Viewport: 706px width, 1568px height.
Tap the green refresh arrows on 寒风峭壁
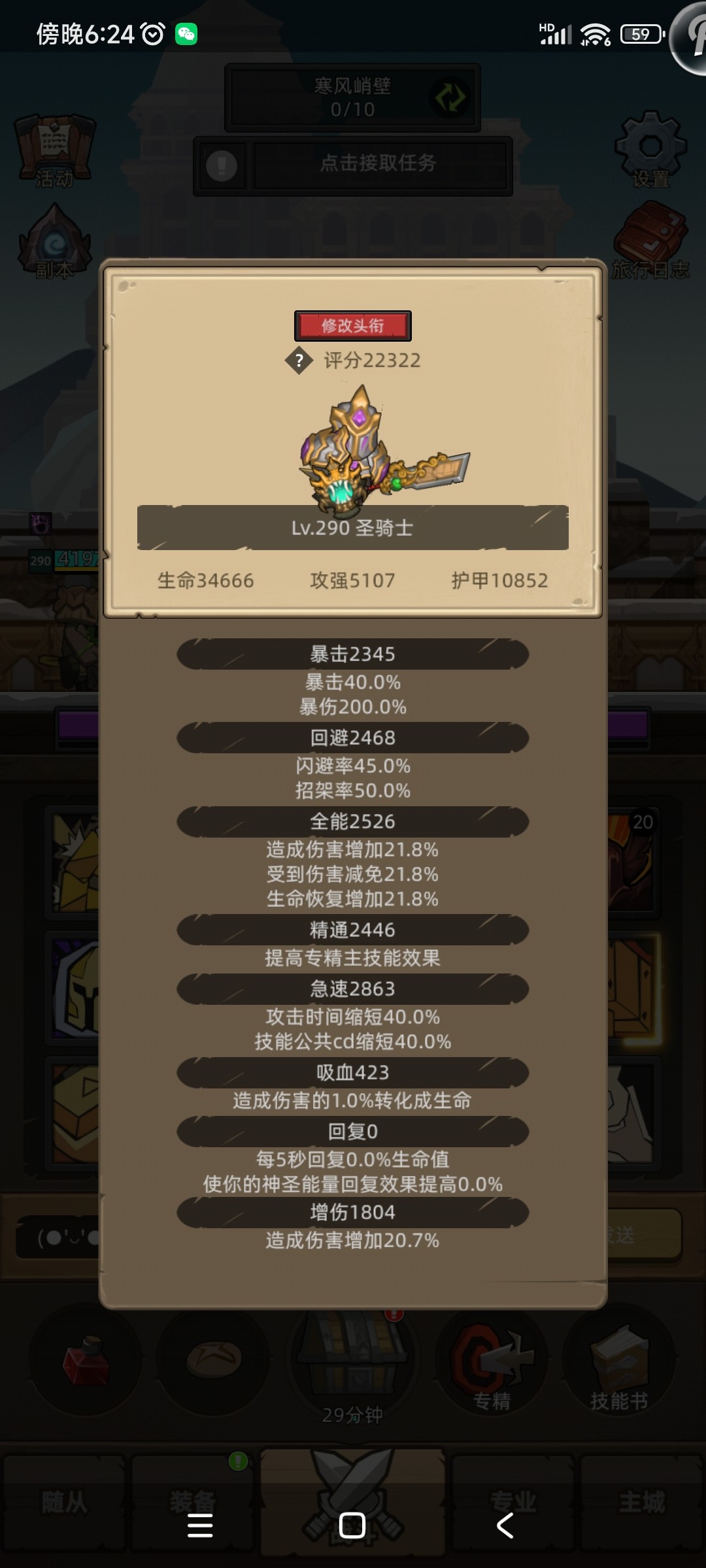tap(450, 98)
